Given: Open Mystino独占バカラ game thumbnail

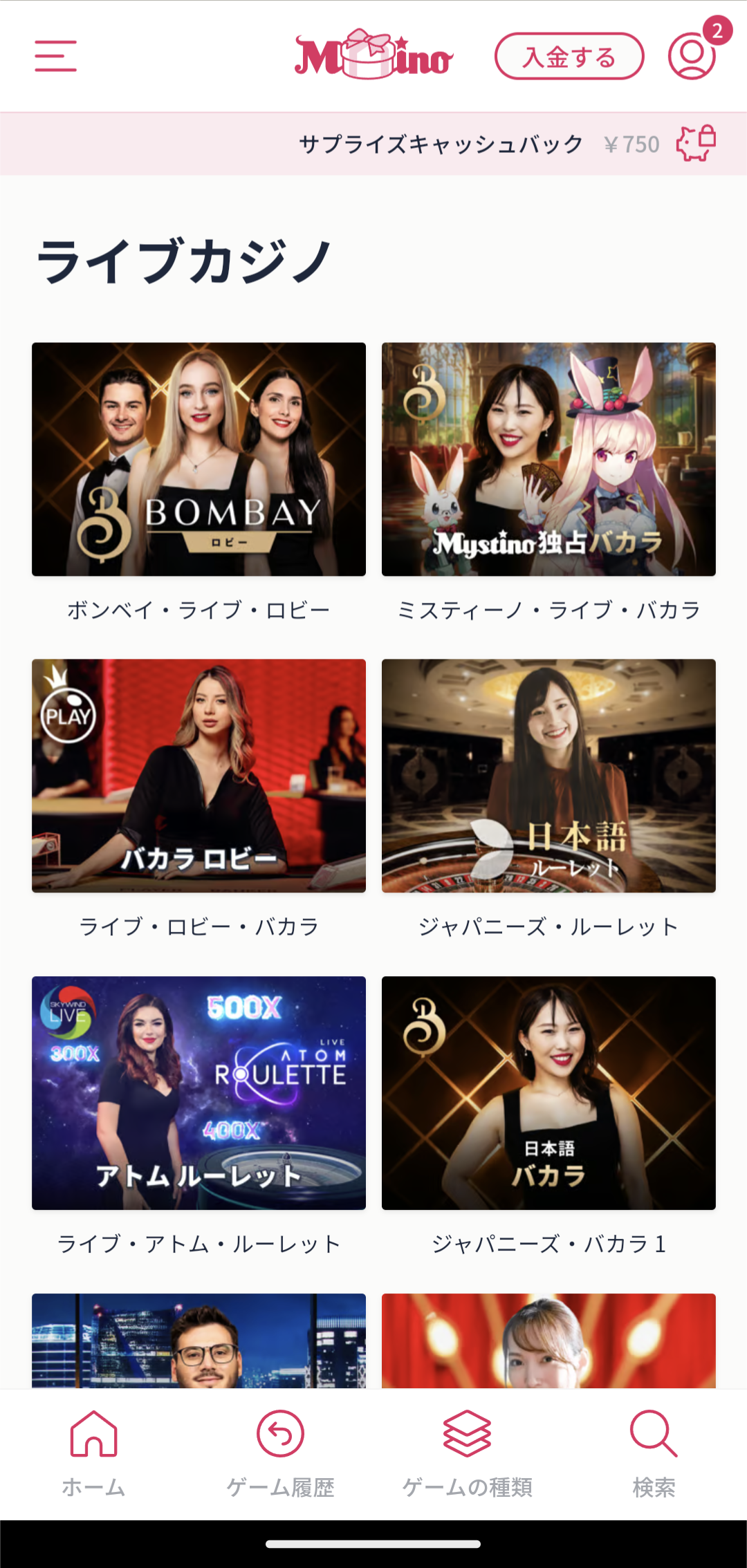Looking at the screenshot, I should 548,458.
